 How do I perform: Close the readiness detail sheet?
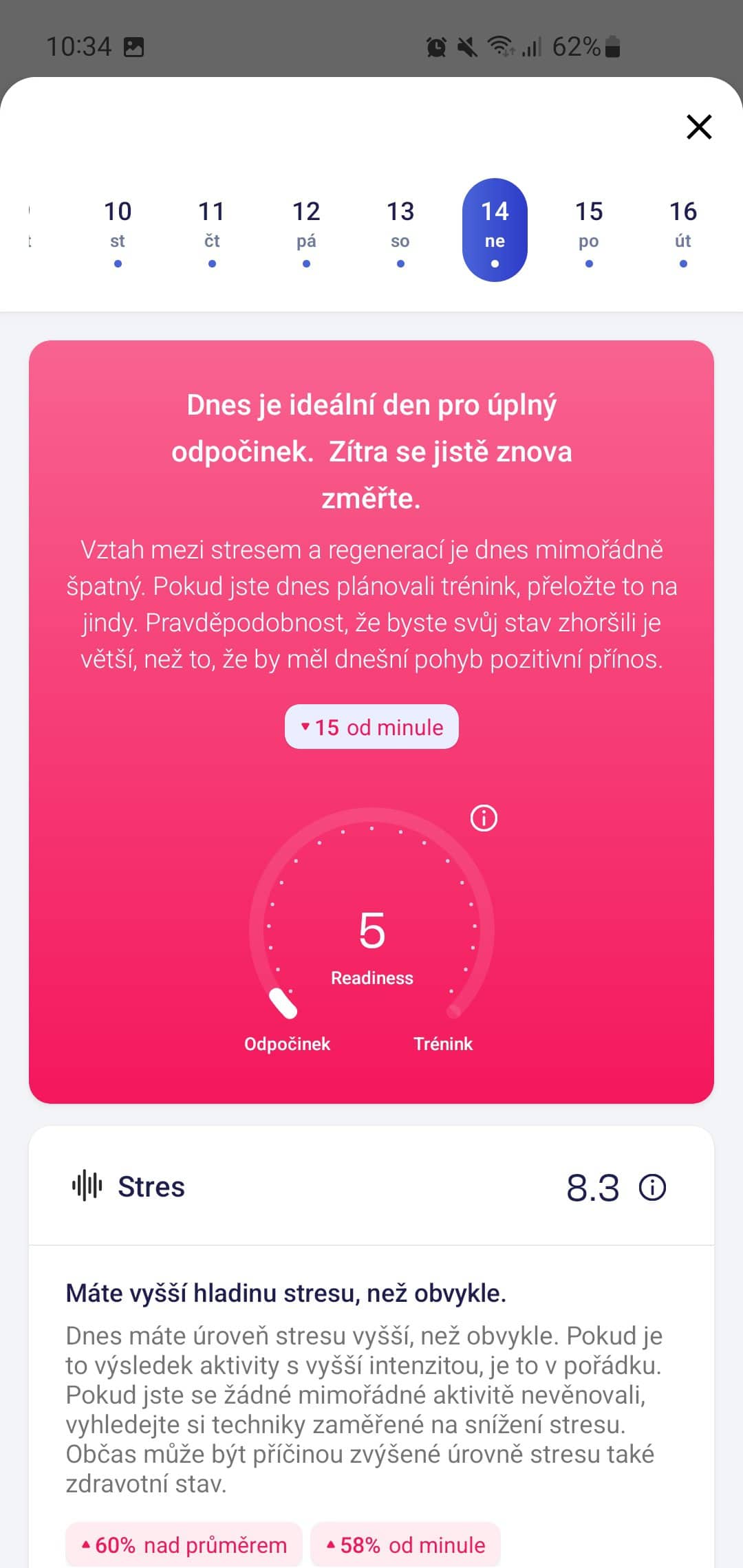pyautogui.click(x=699, y=127)
